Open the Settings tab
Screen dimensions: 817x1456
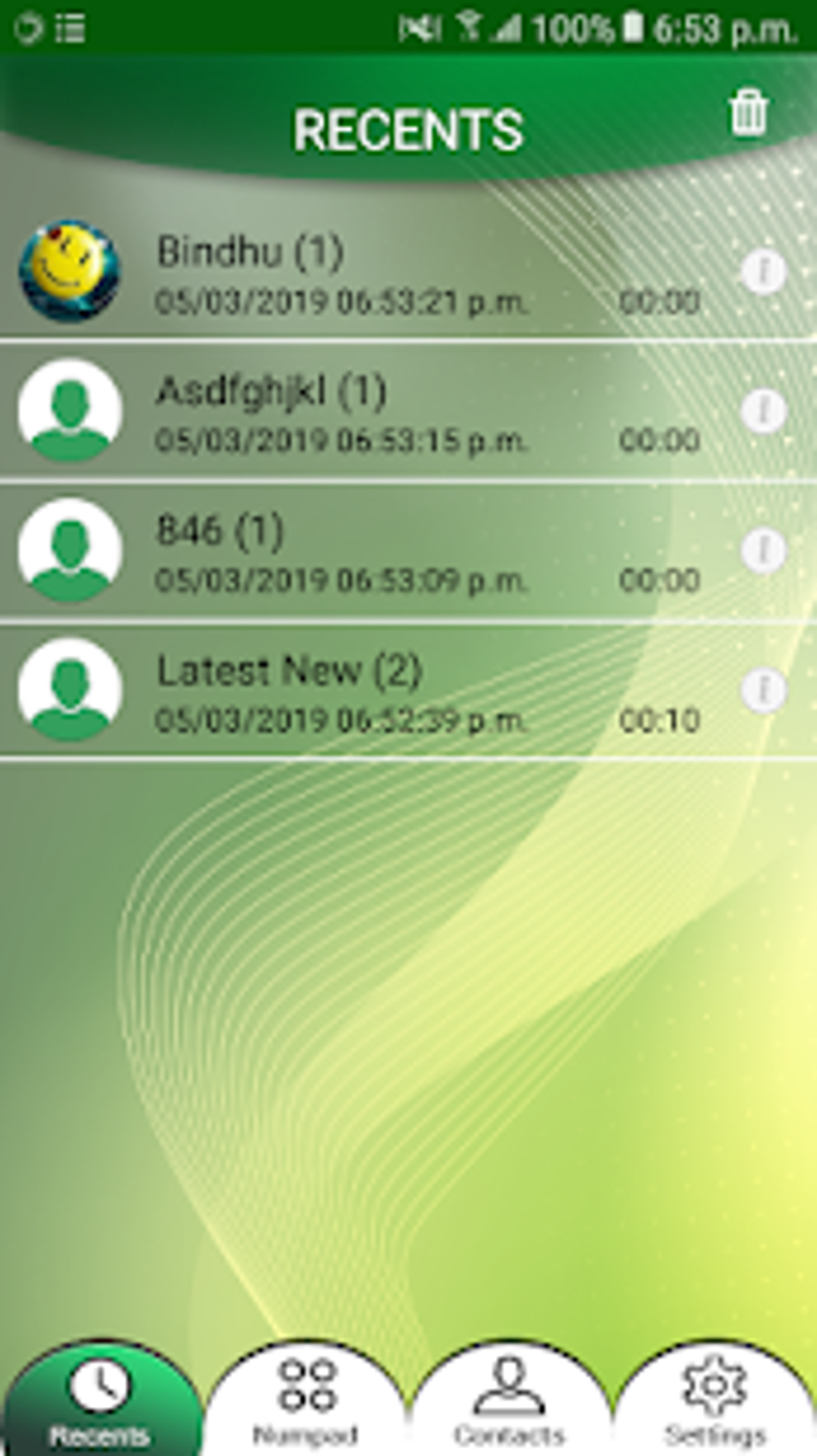(x=714, y=1401)
